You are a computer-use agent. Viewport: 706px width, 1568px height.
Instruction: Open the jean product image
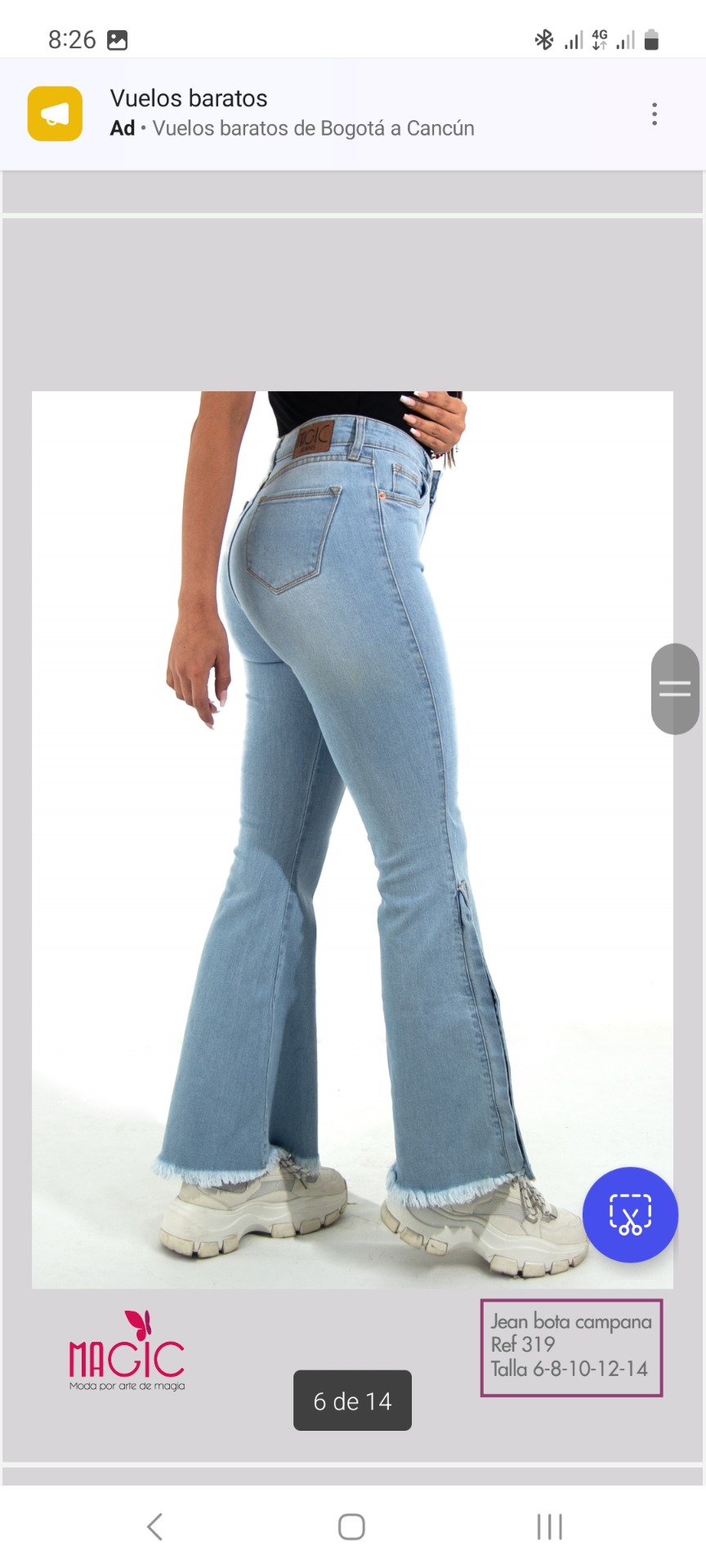tap(351, 839)
